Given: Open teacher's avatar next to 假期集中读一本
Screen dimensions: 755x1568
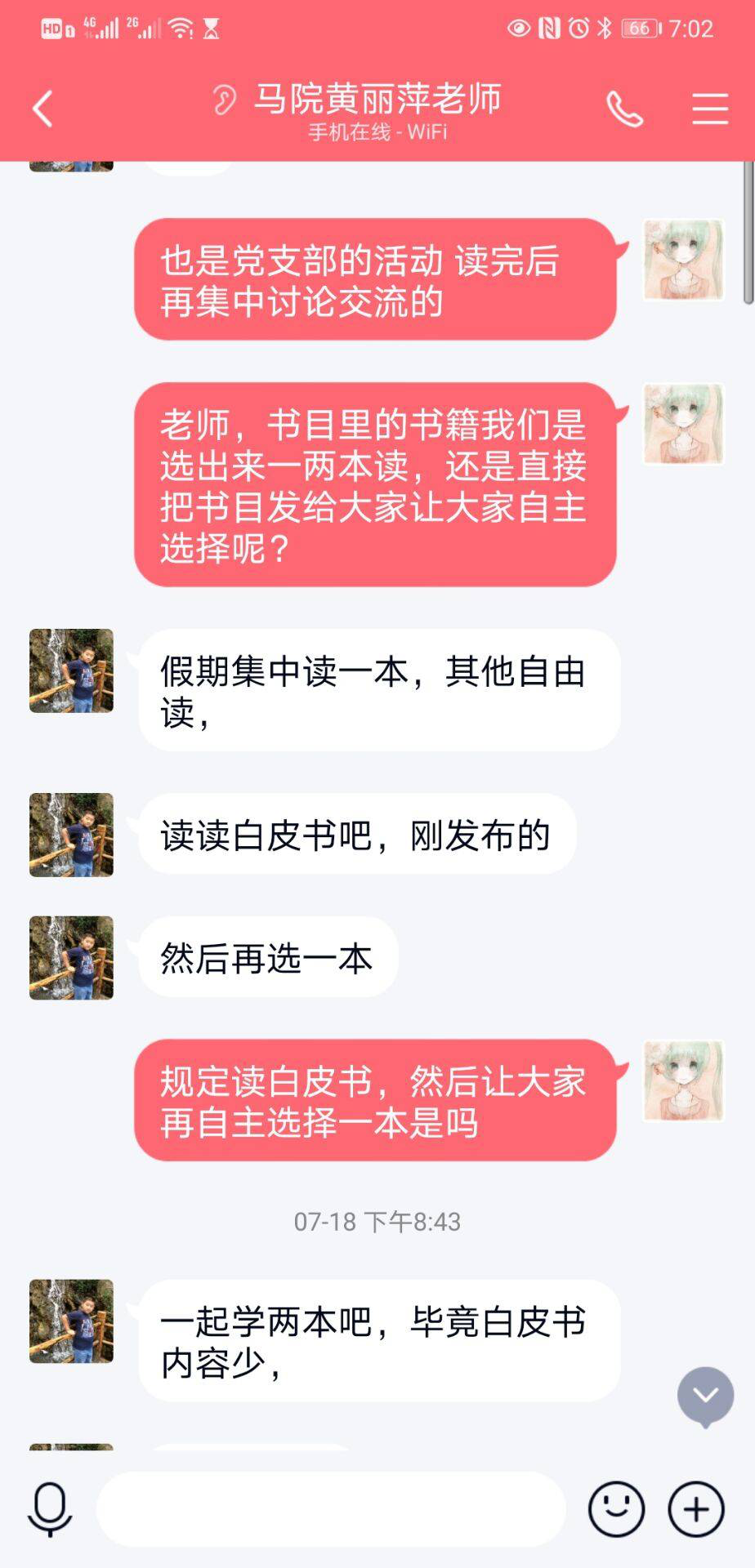Looking at the screenshot, I should click(x=71, y=670).
